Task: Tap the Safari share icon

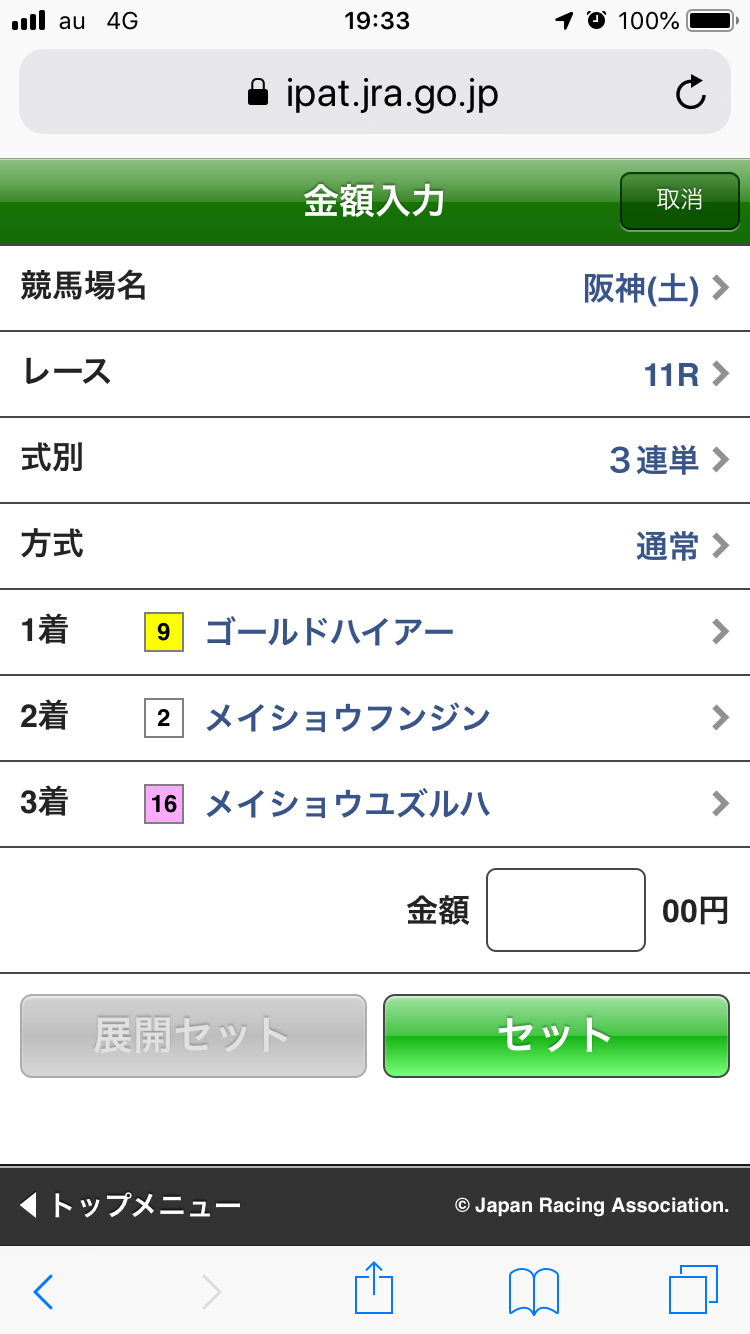Action: coord(373,1291)
